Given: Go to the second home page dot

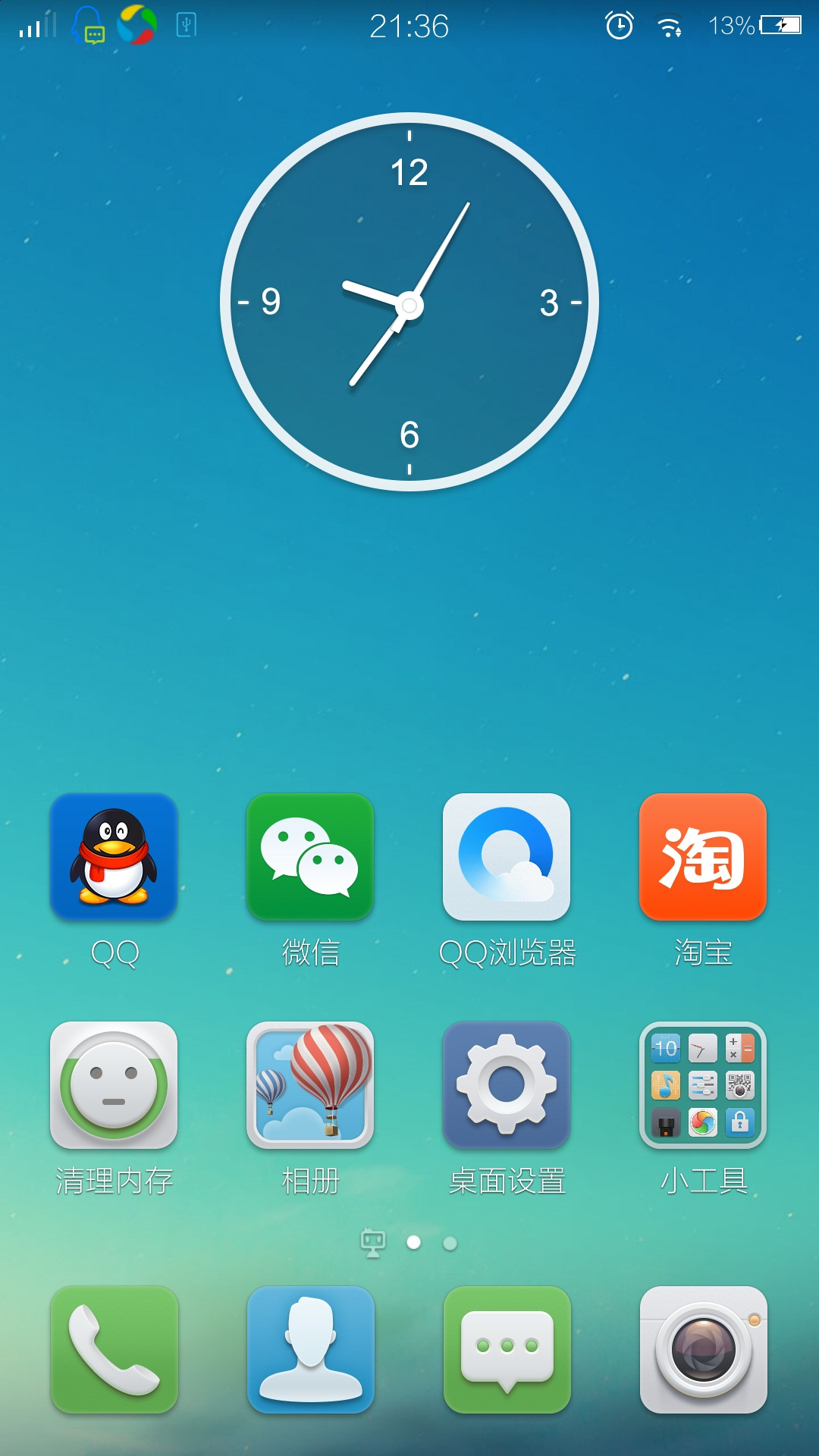Looking at the screenshot, I should pos(450,1244).
